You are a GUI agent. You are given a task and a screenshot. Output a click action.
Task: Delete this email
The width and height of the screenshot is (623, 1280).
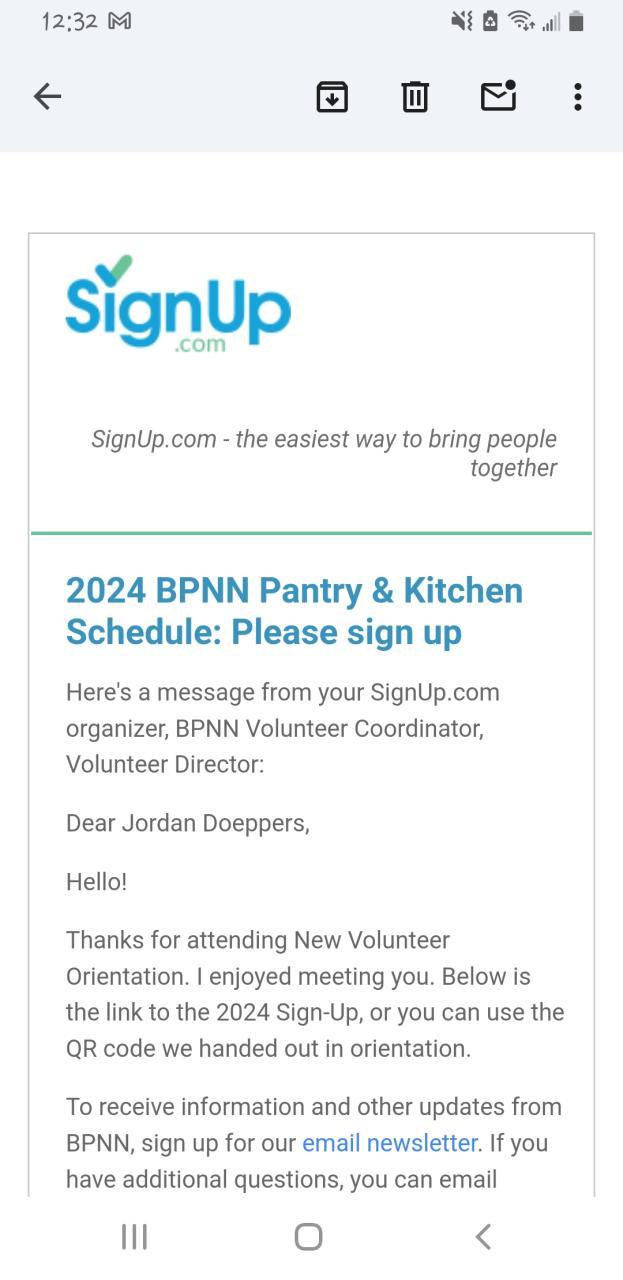[x=415, y=96]
